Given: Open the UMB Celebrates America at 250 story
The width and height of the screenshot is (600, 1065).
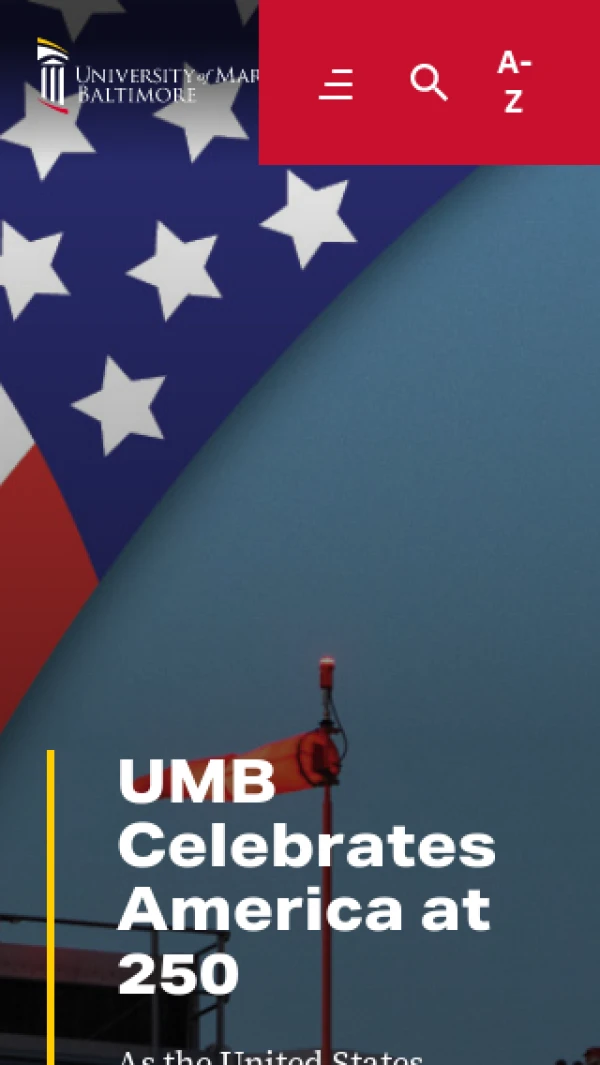Looking at the screenshot, I should 306,877.
